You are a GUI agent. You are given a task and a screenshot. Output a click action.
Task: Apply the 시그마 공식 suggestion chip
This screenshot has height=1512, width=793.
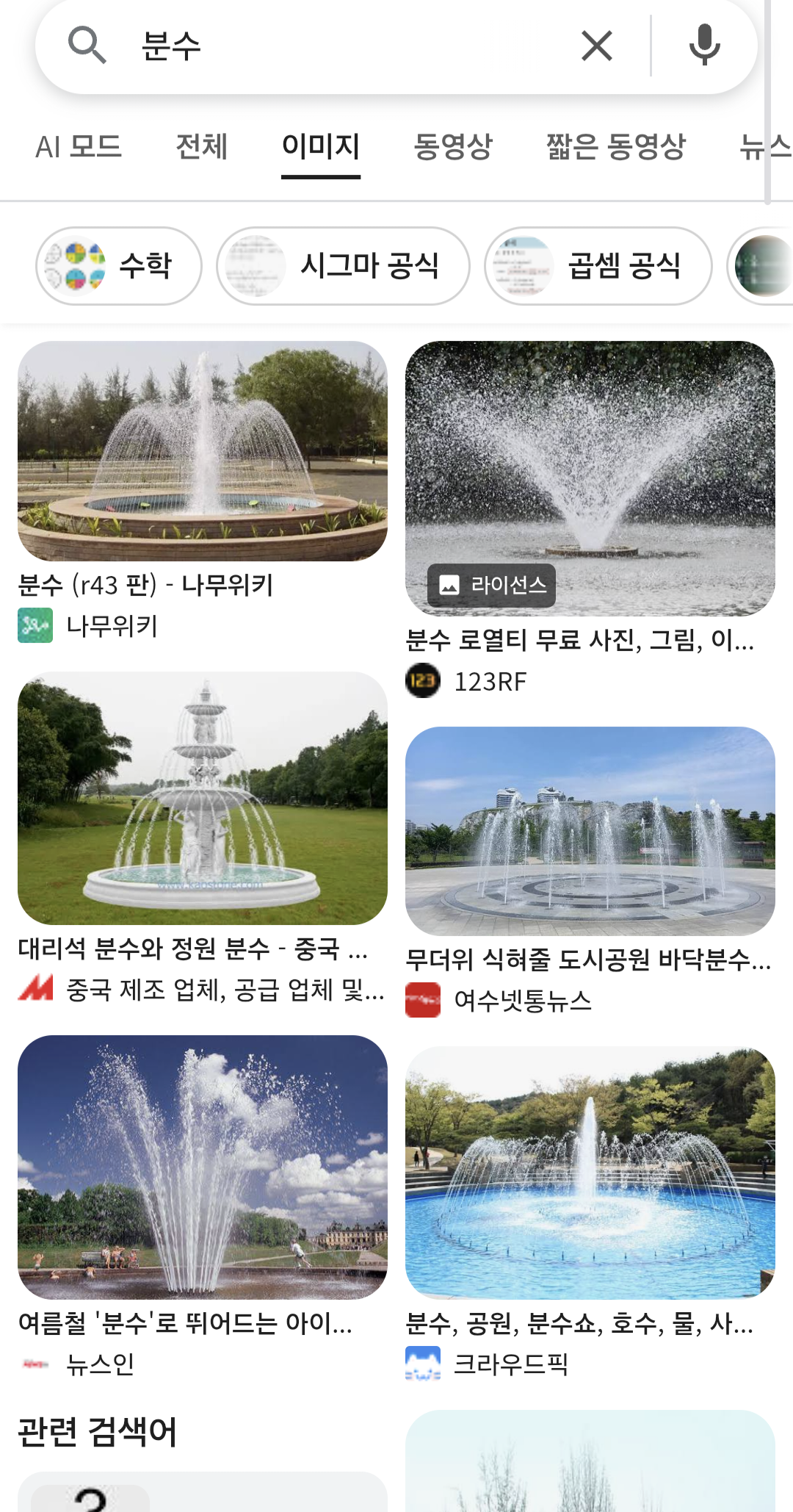click(343, 265)
